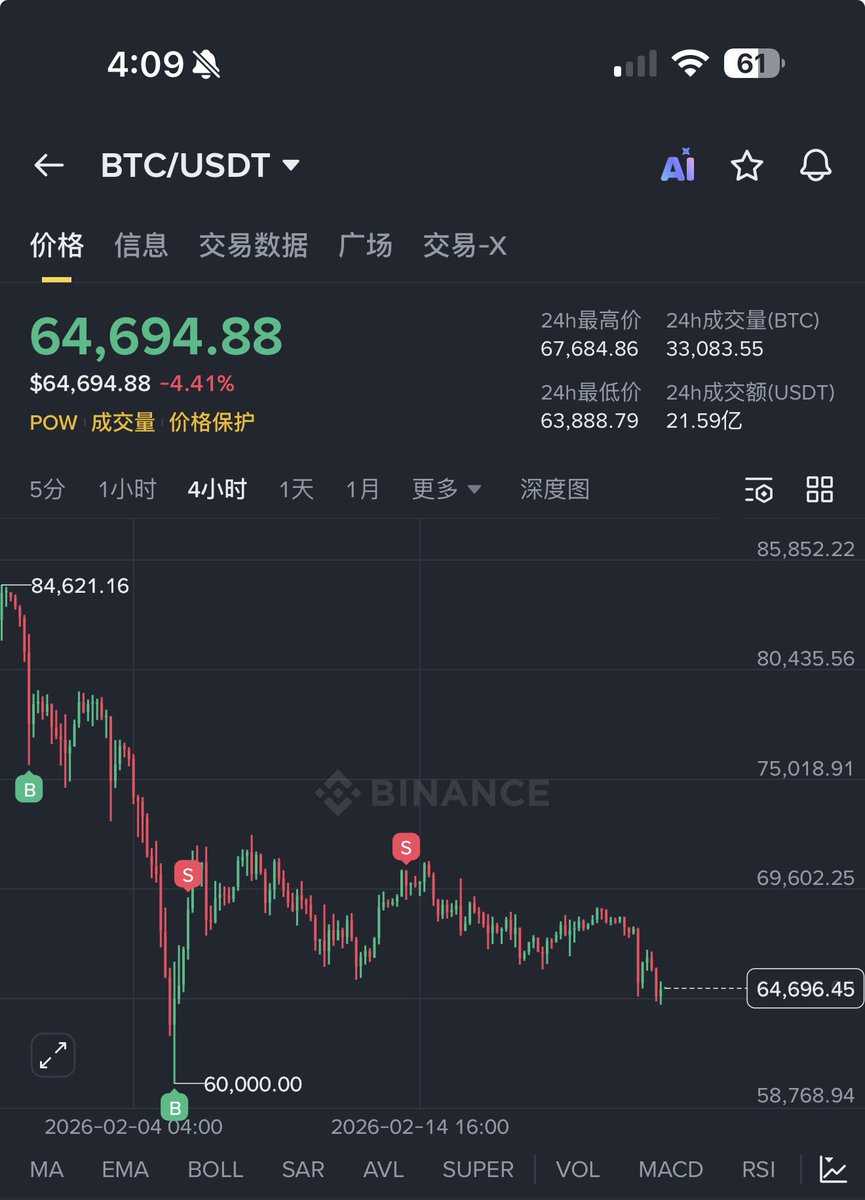Switch to the 信息 tab
Image resolution: width=865 pixels, height=1200 pixels.
141,245
